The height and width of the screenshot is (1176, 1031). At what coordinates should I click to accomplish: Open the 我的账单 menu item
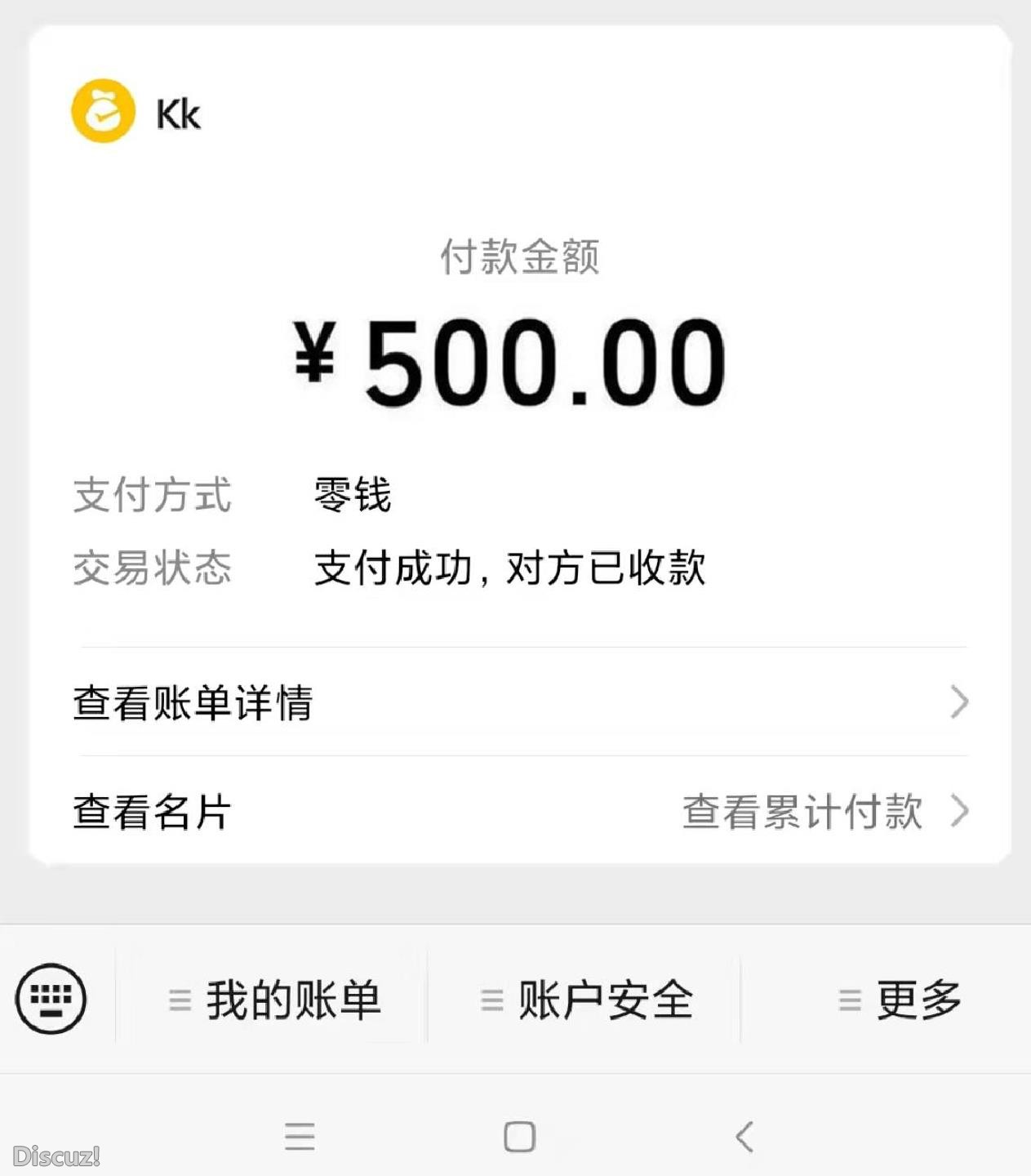pos(296,998)
